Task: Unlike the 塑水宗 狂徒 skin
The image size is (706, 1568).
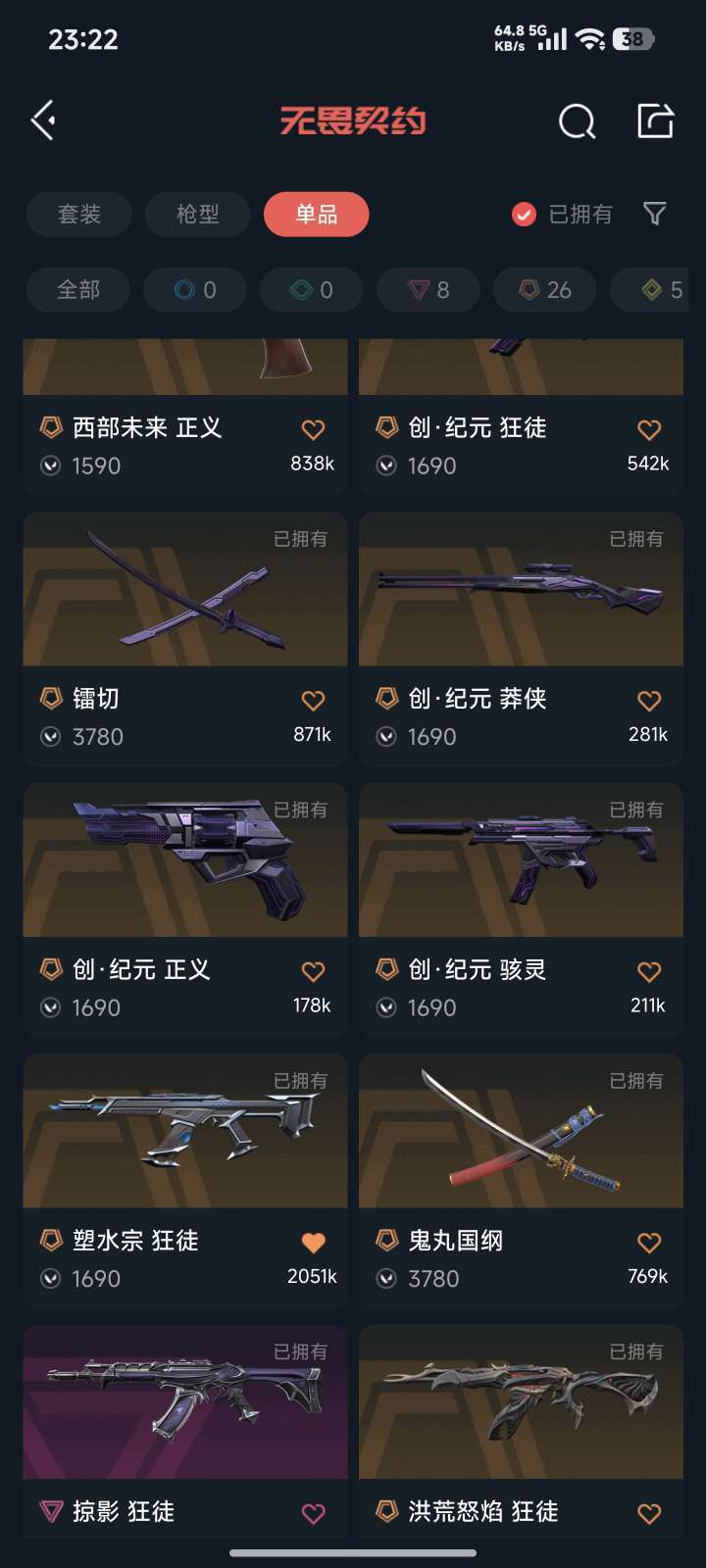Action: click(313, 1243)
